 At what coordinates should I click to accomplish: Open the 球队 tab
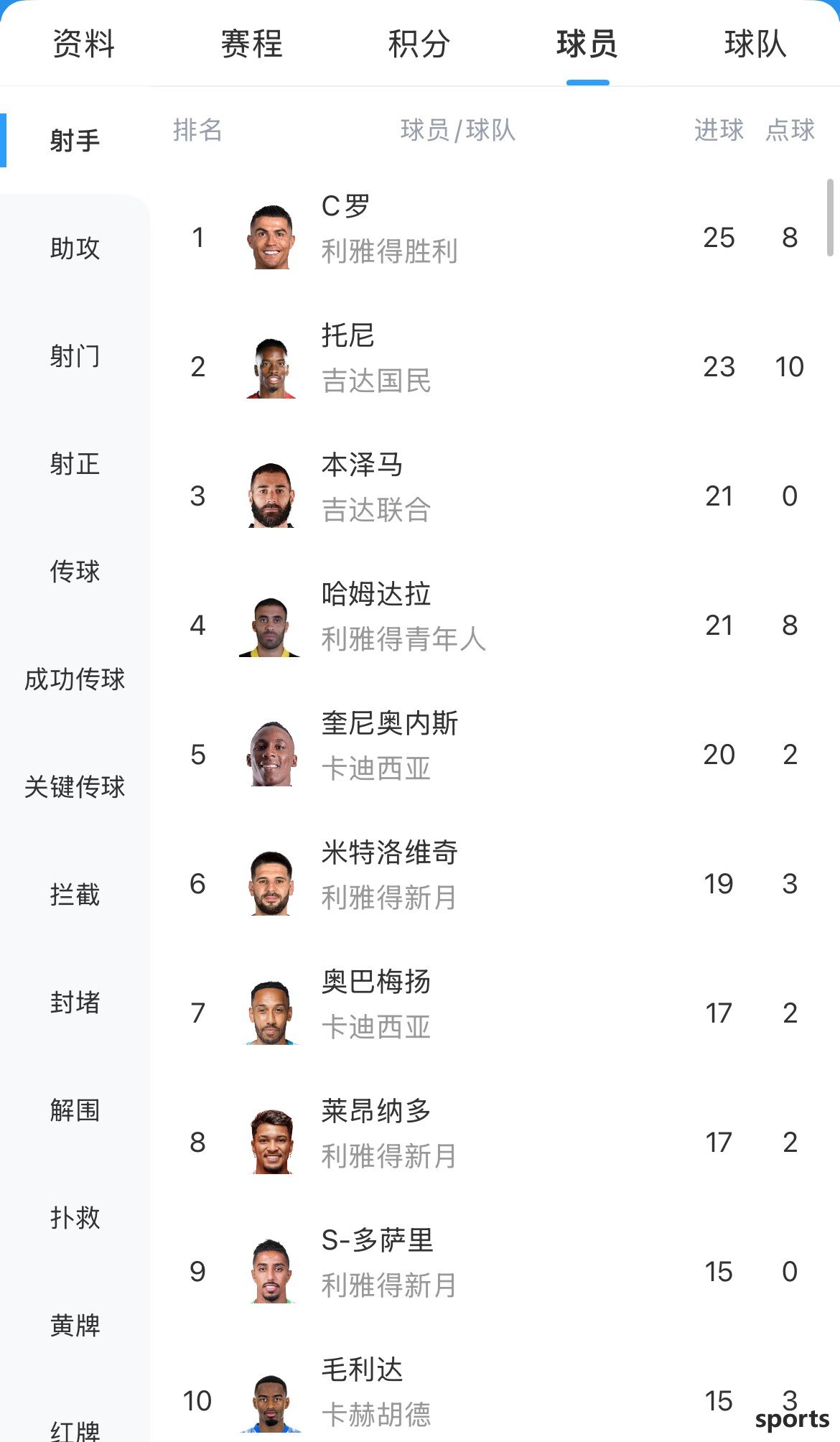755,44
